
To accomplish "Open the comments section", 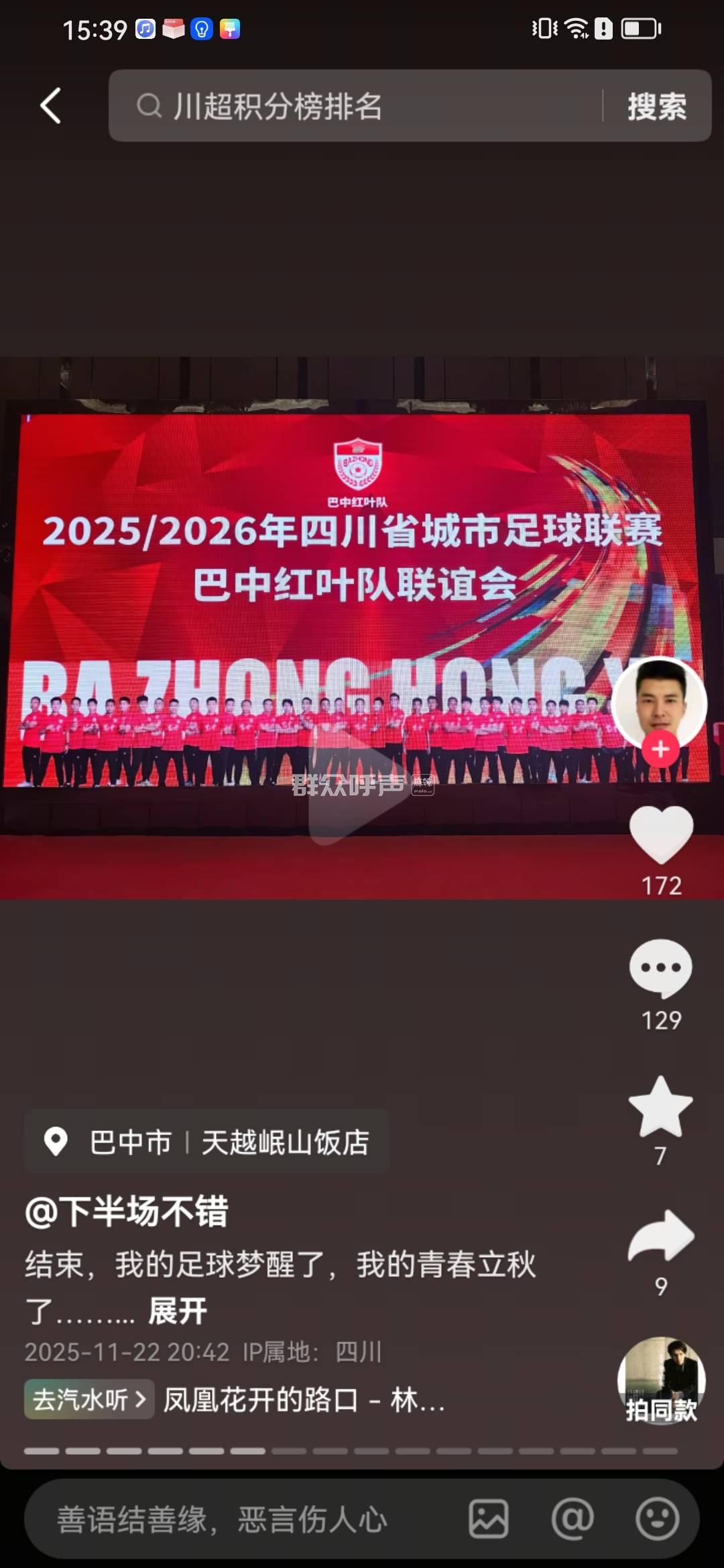I will [x=661, y=969].
